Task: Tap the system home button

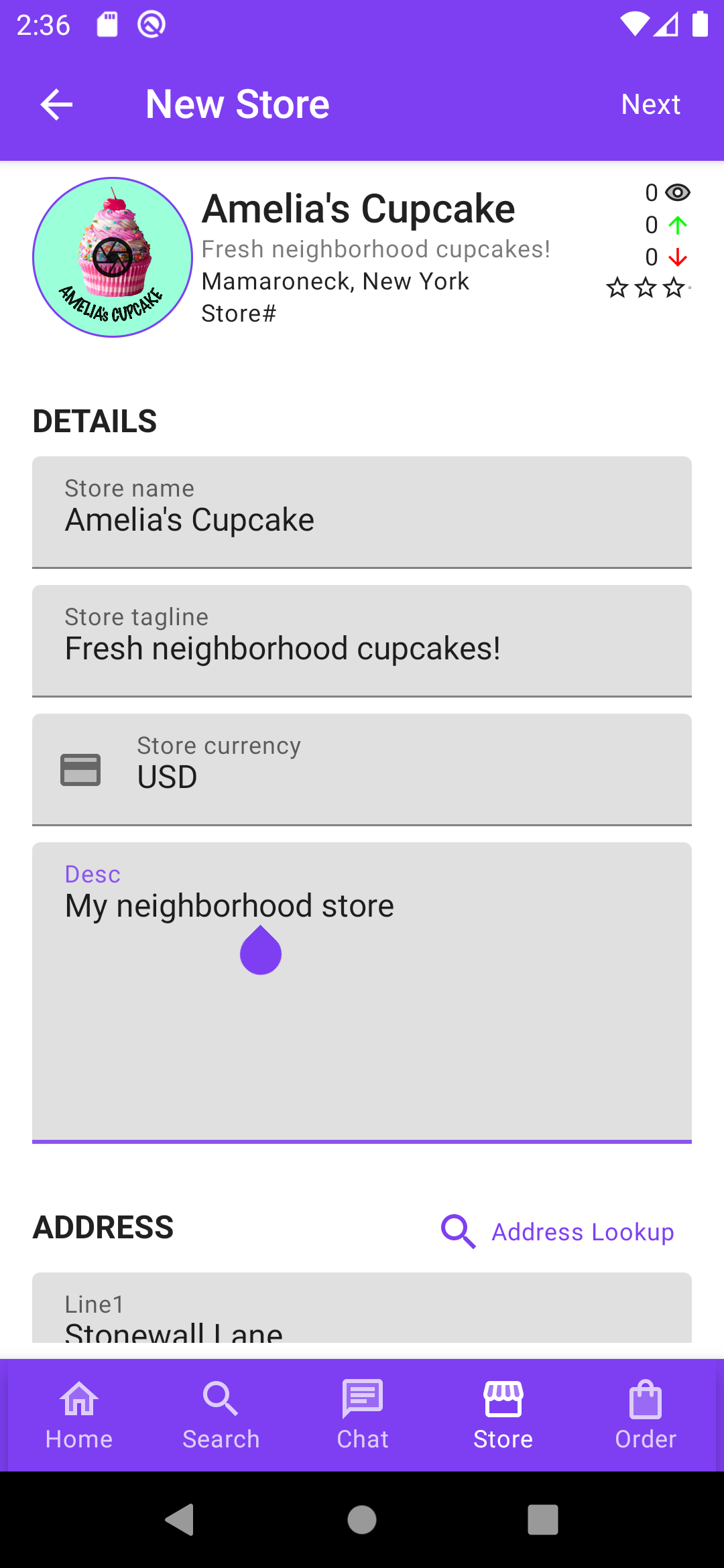Action: [x=362, y=1519]
